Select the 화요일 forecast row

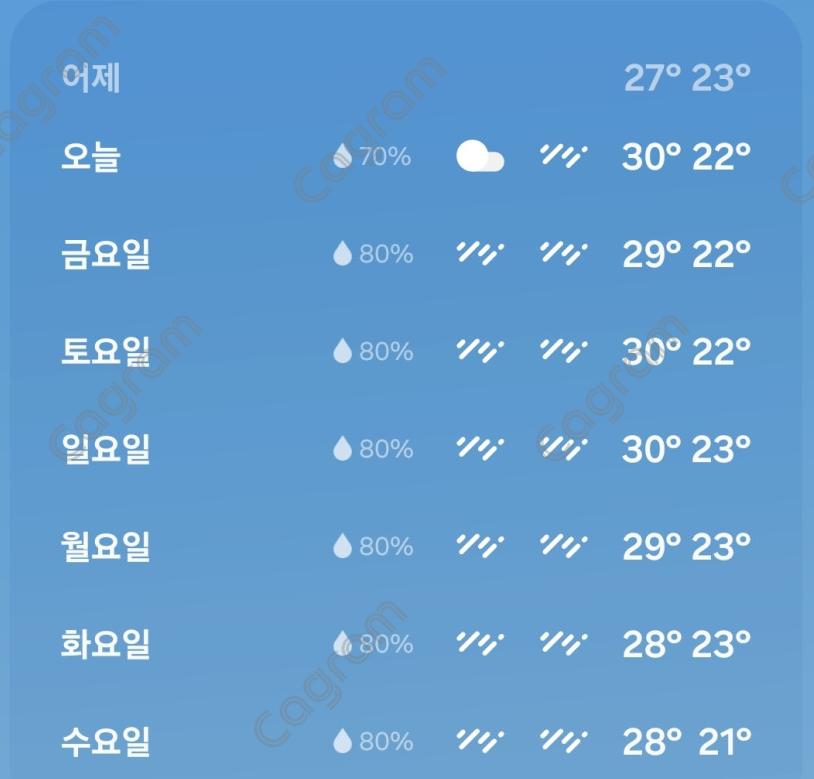coord(106,643)
